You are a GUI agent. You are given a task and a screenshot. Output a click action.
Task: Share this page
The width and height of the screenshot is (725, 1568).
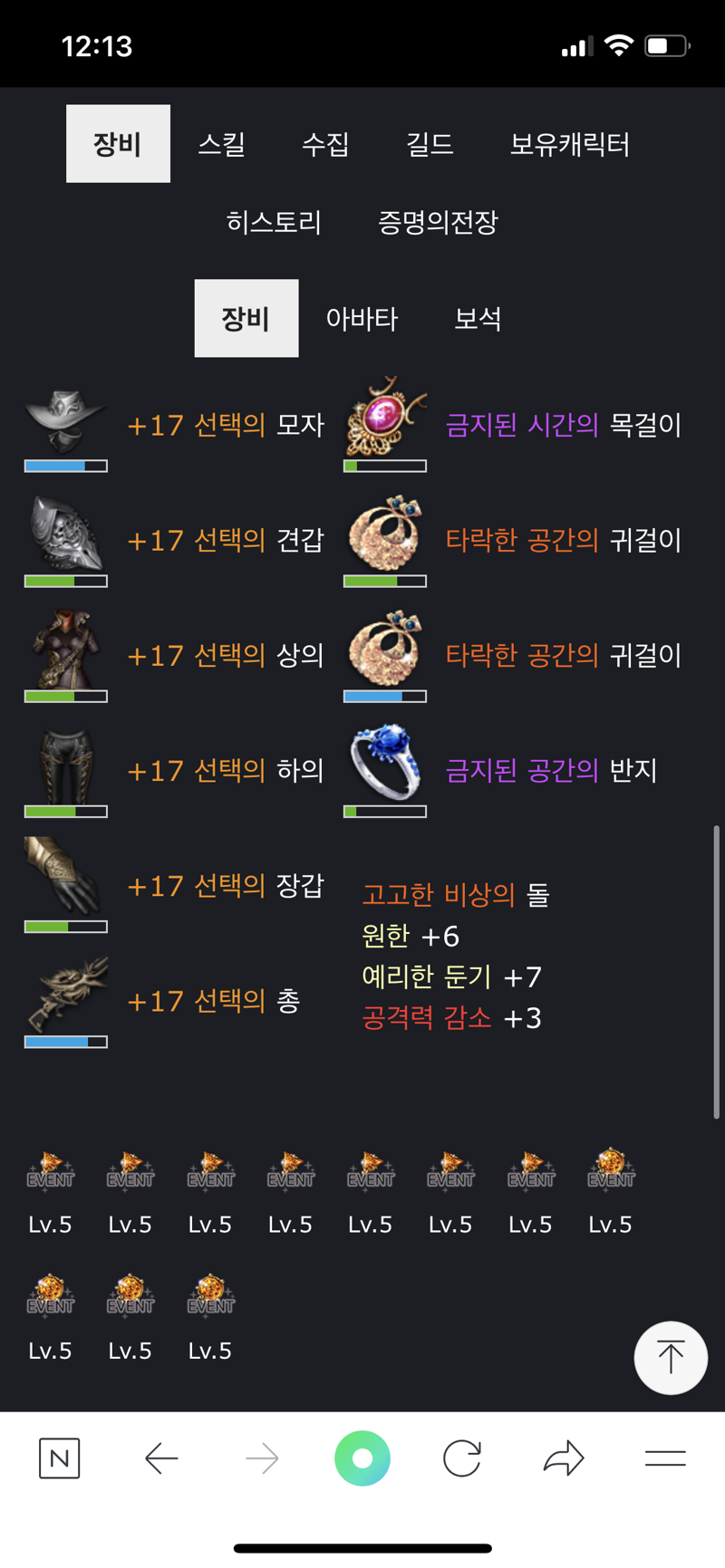pyautogui.click(x=564, y=1458)
